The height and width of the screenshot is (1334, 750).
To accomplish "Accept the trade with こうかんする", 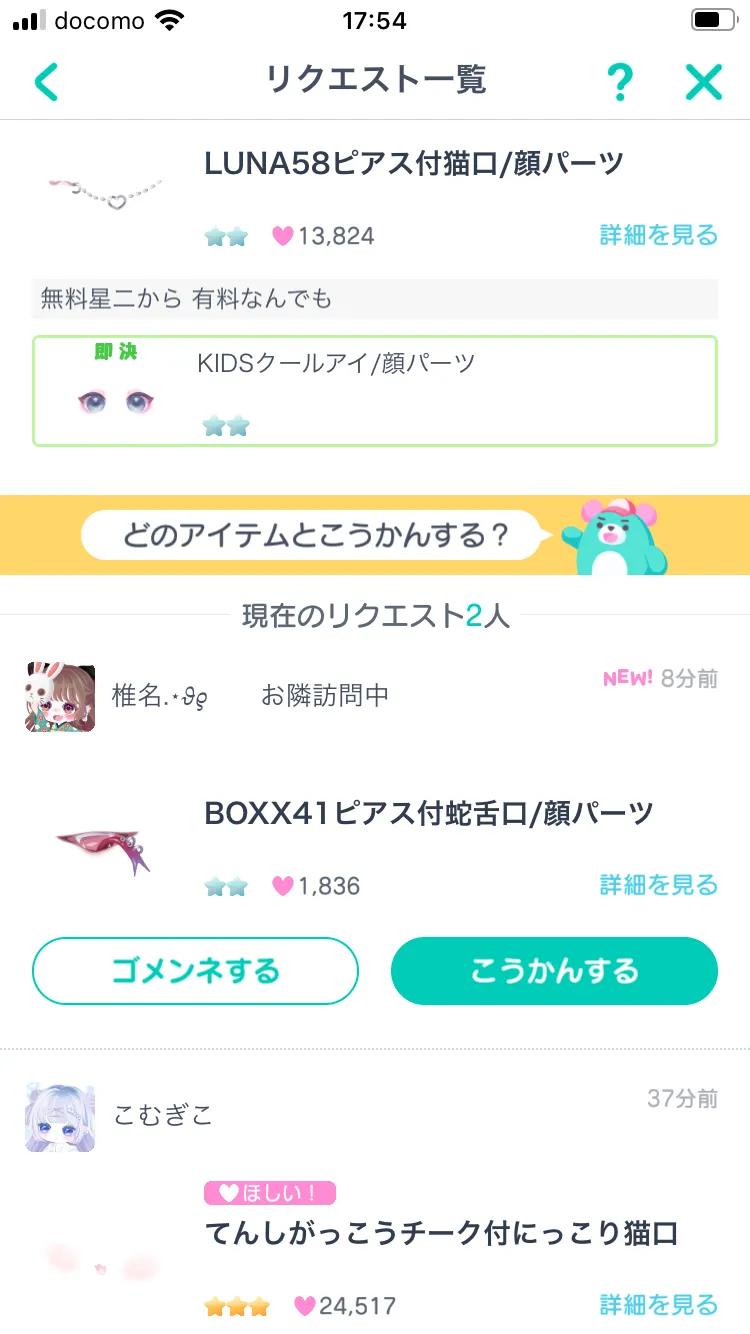I will click(x=554, y=971).
